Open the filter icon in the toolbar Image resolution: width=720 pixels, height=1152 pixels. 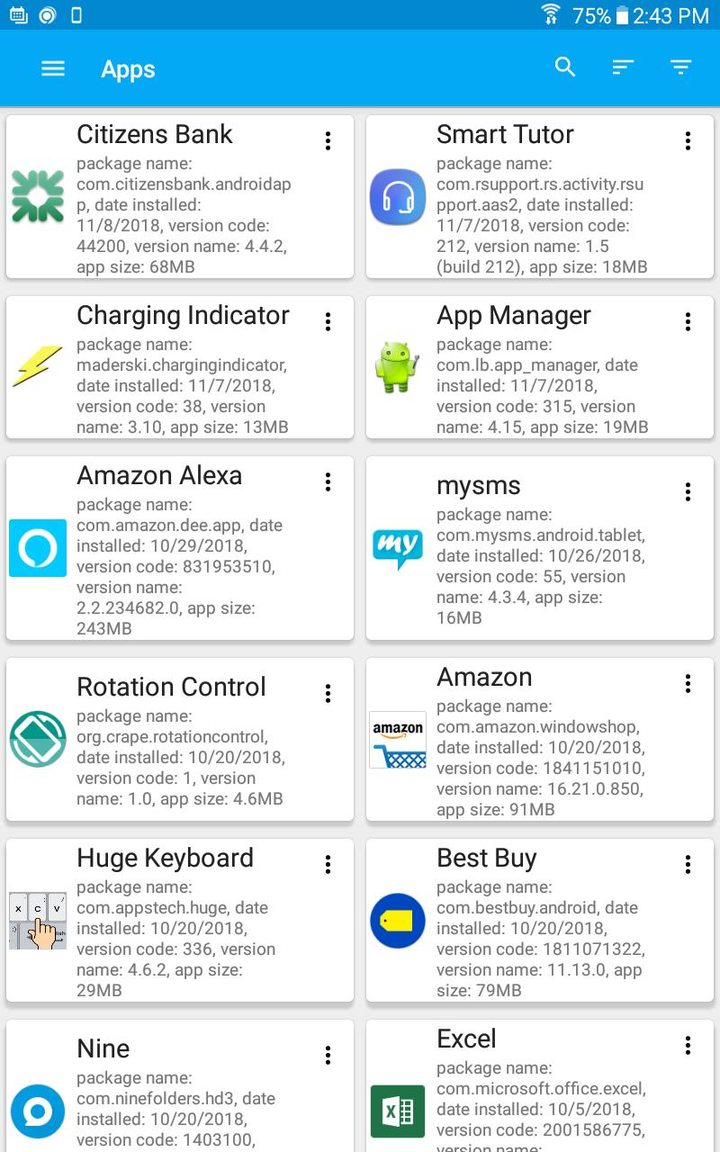tap(681, 67)
